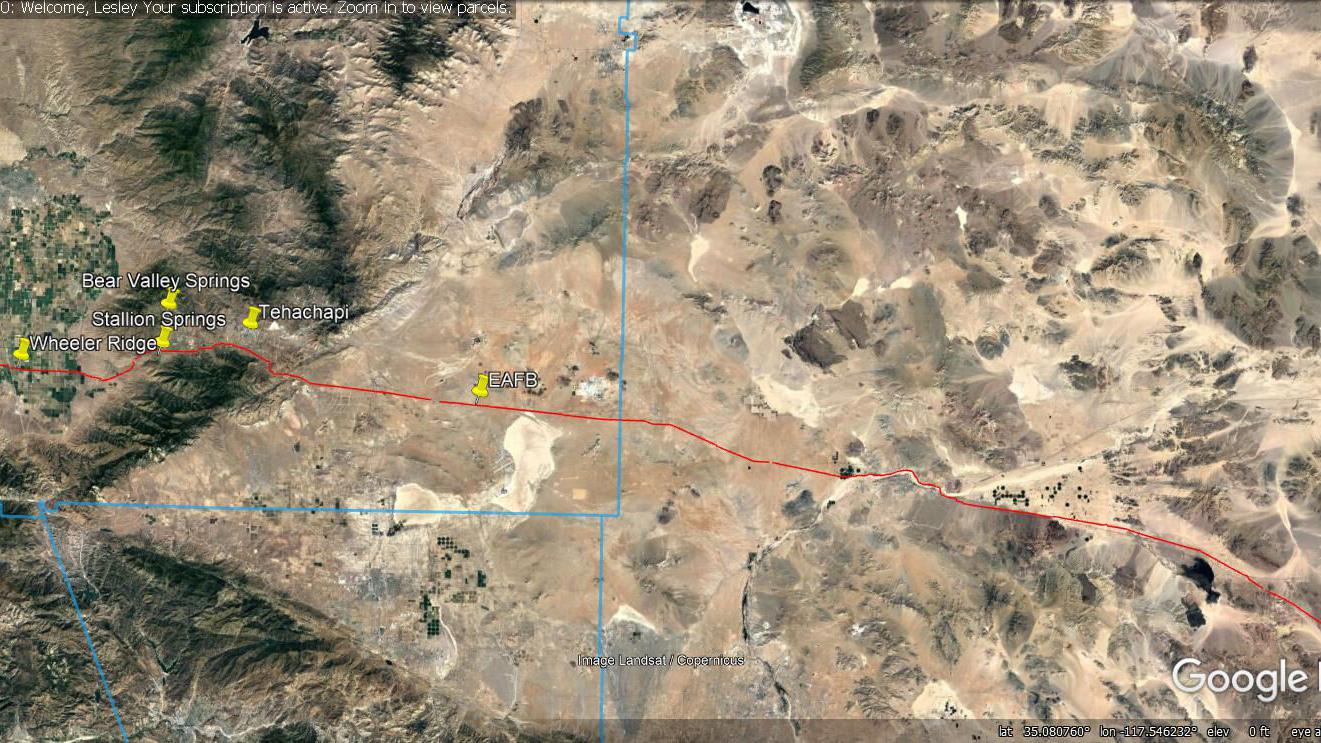Select the EAFB placemark pin

[x=483, y=384]
